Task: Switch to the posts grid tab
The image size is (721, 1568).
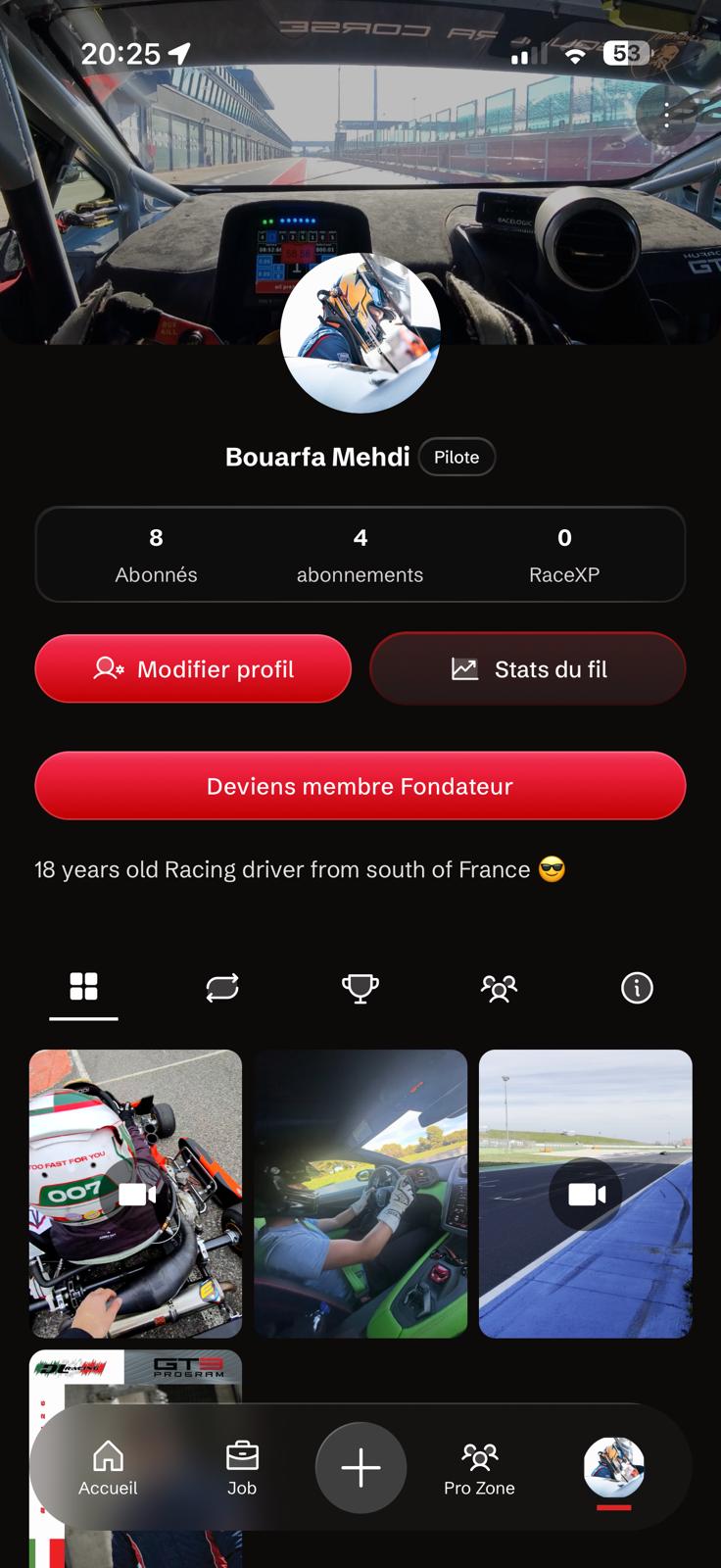Action: [x=84, y=987]
